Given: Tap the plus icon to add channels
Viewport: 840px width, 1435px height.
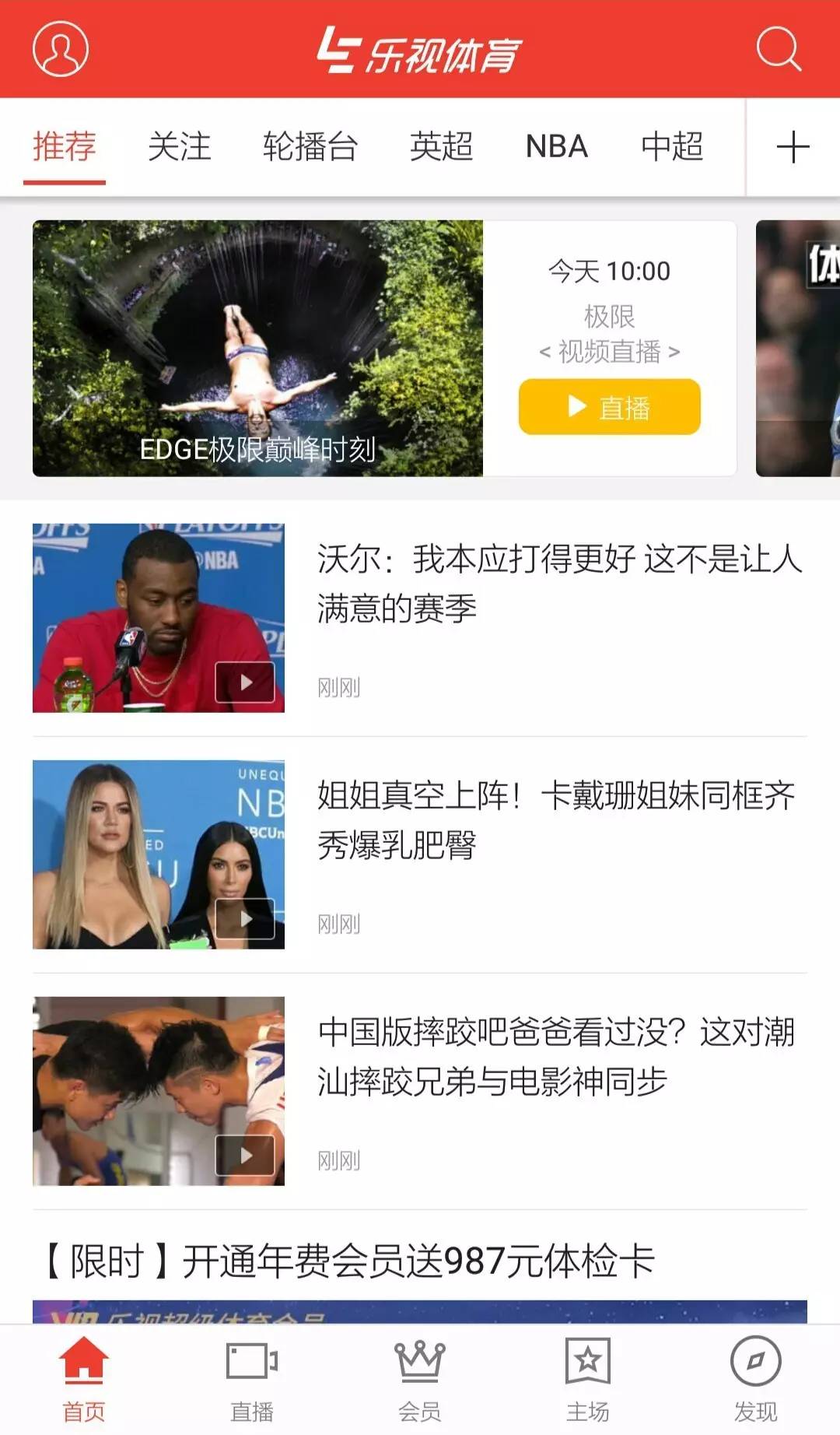Looking at the screenshot, I should pos(793,147).
